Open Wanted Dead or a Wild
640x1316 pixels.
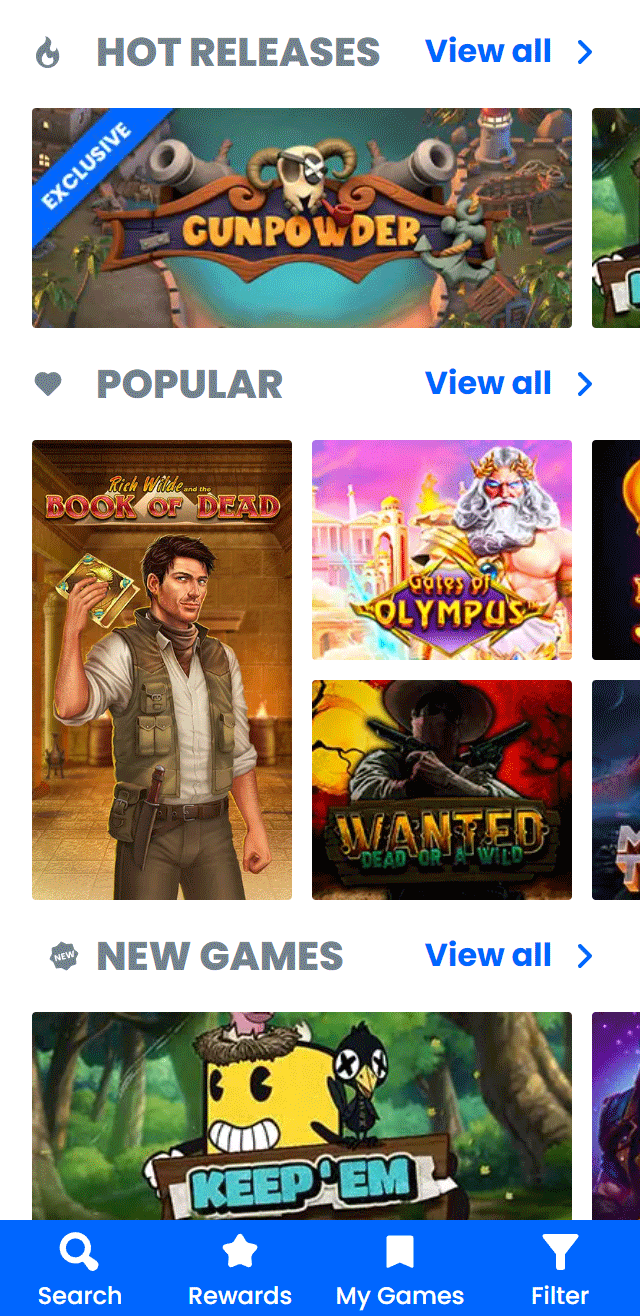(442, 790)
